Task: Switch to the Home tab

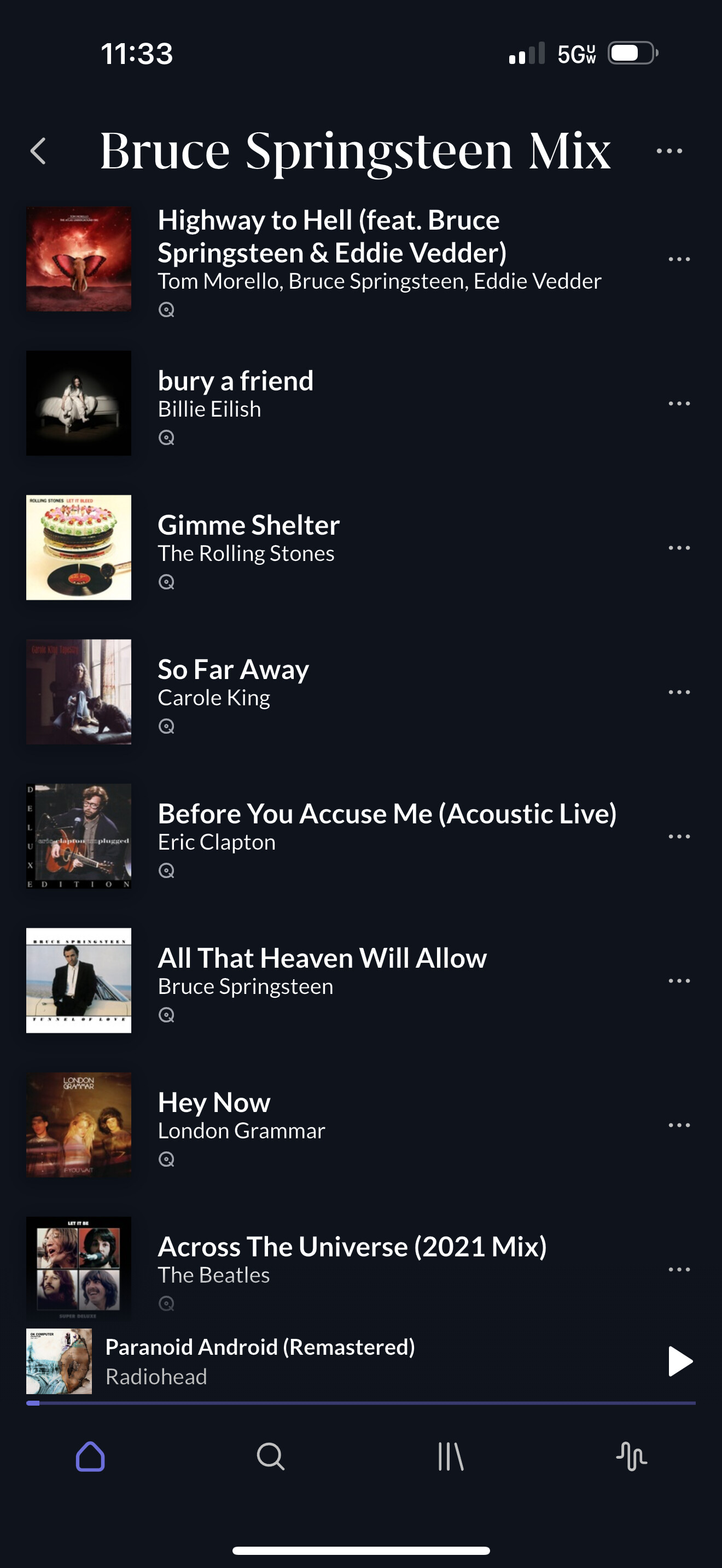Action: pyautogui.click(x=90, y=1456)
